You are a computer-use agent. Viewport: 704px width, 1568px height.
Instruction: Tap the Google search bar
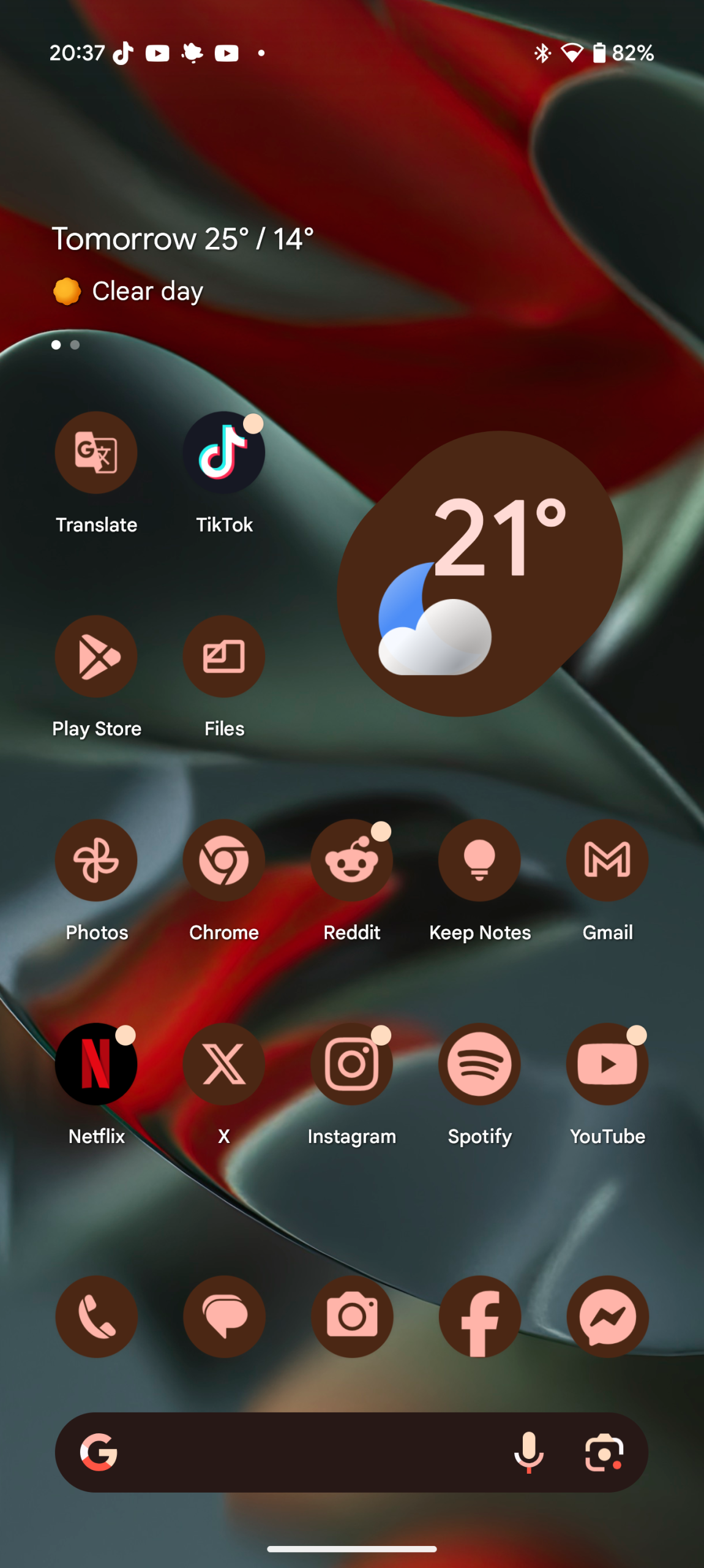coord(306,1452)
